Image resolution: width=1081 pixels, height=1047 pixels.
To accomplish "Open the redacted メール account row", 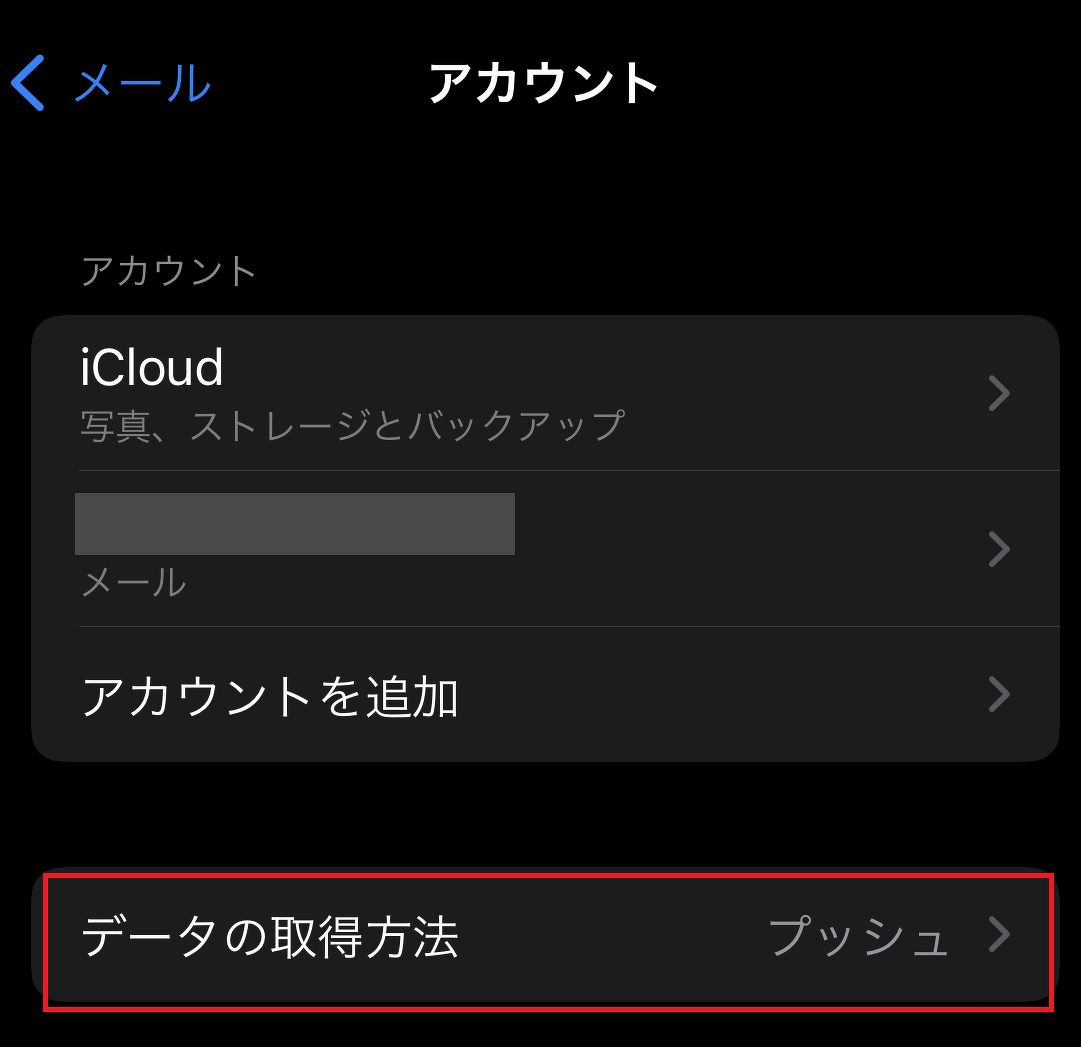I will pos(545,549).
